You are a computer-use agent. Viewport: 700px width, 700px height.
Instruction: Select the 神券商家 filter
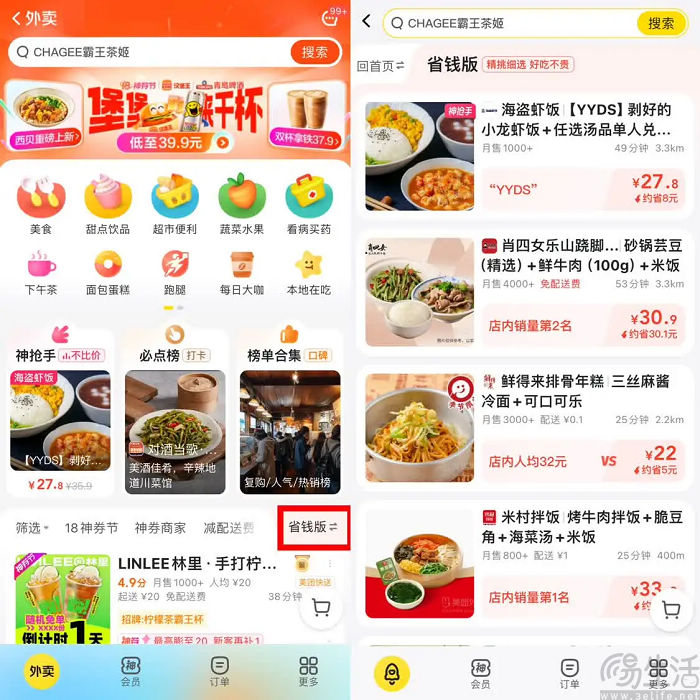click(x=160, y=528)
